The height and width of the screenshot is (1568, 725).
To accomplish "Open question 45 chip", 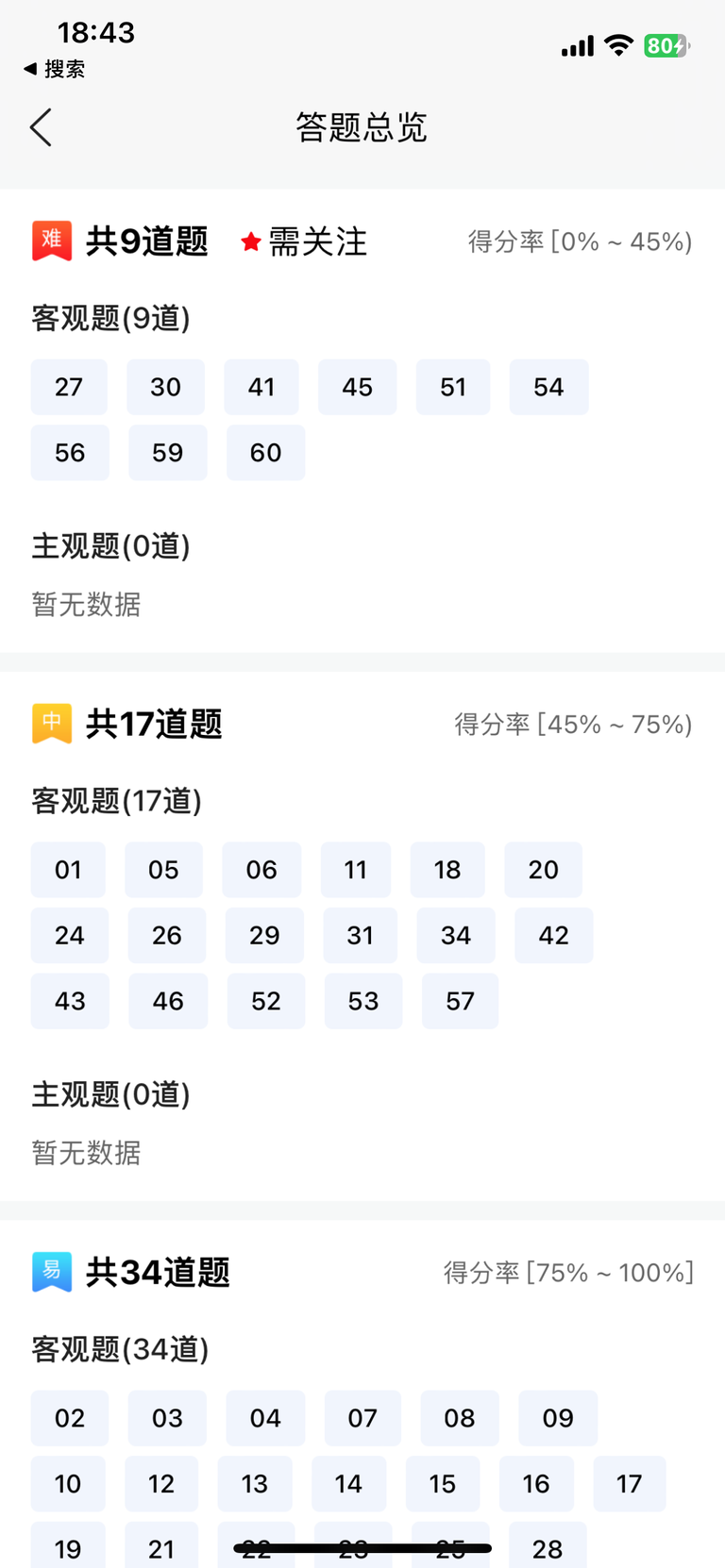I will (x=358, y=387).
